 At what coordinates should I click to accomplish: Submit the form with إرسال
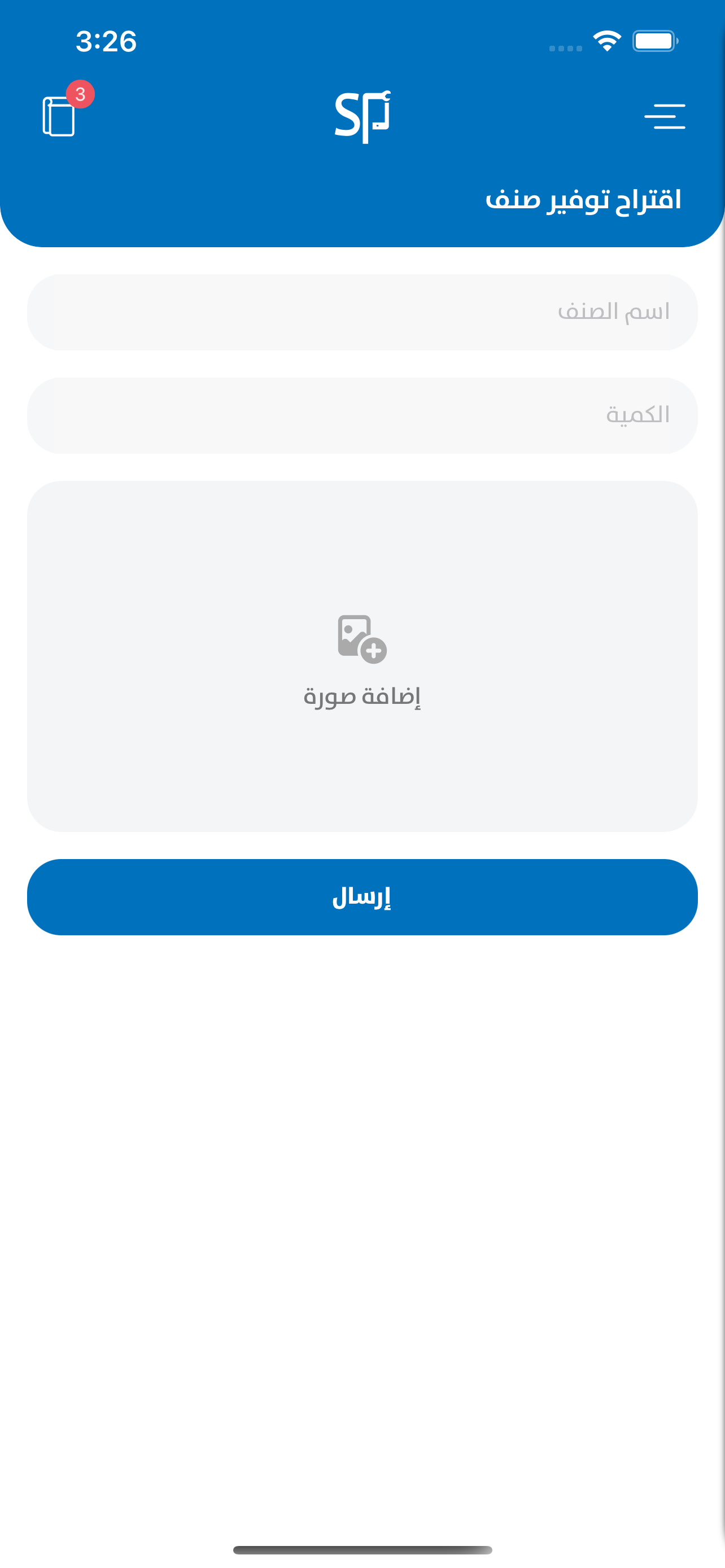362,897
